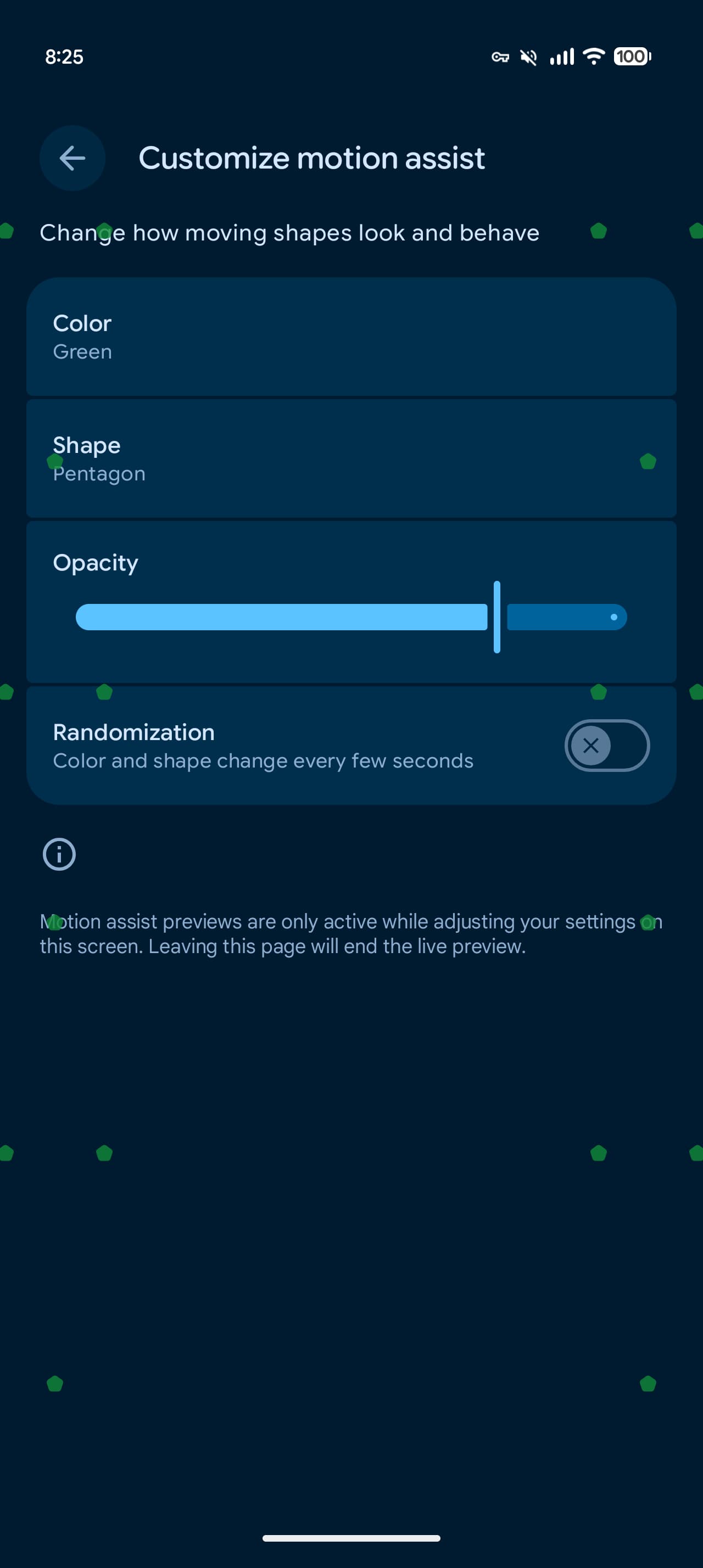The width and height of the screenshot is (703, 1568).
Task: Go back using the arrow button
Action: click(72, 158)
